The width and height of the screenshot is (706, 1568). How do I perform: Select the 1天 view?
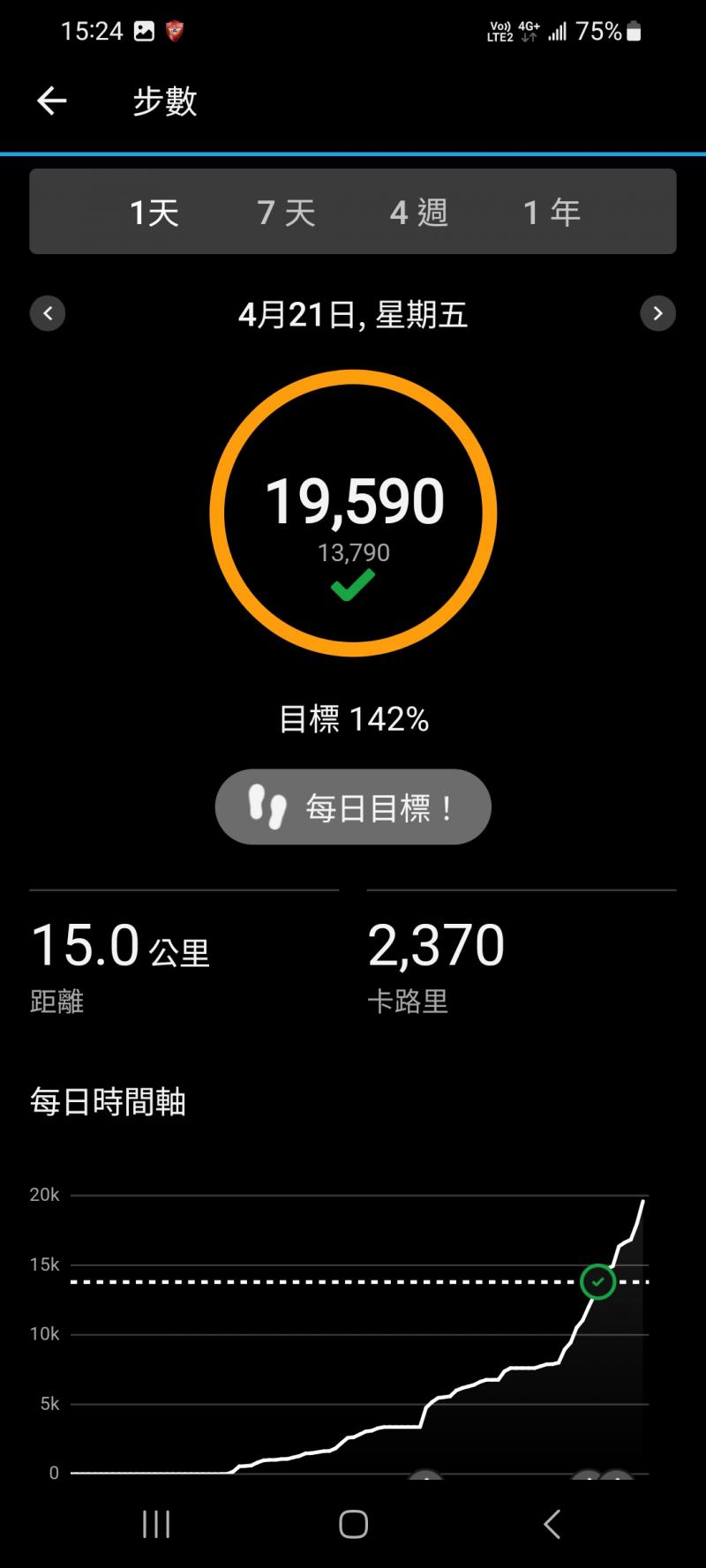click(154, 213)
